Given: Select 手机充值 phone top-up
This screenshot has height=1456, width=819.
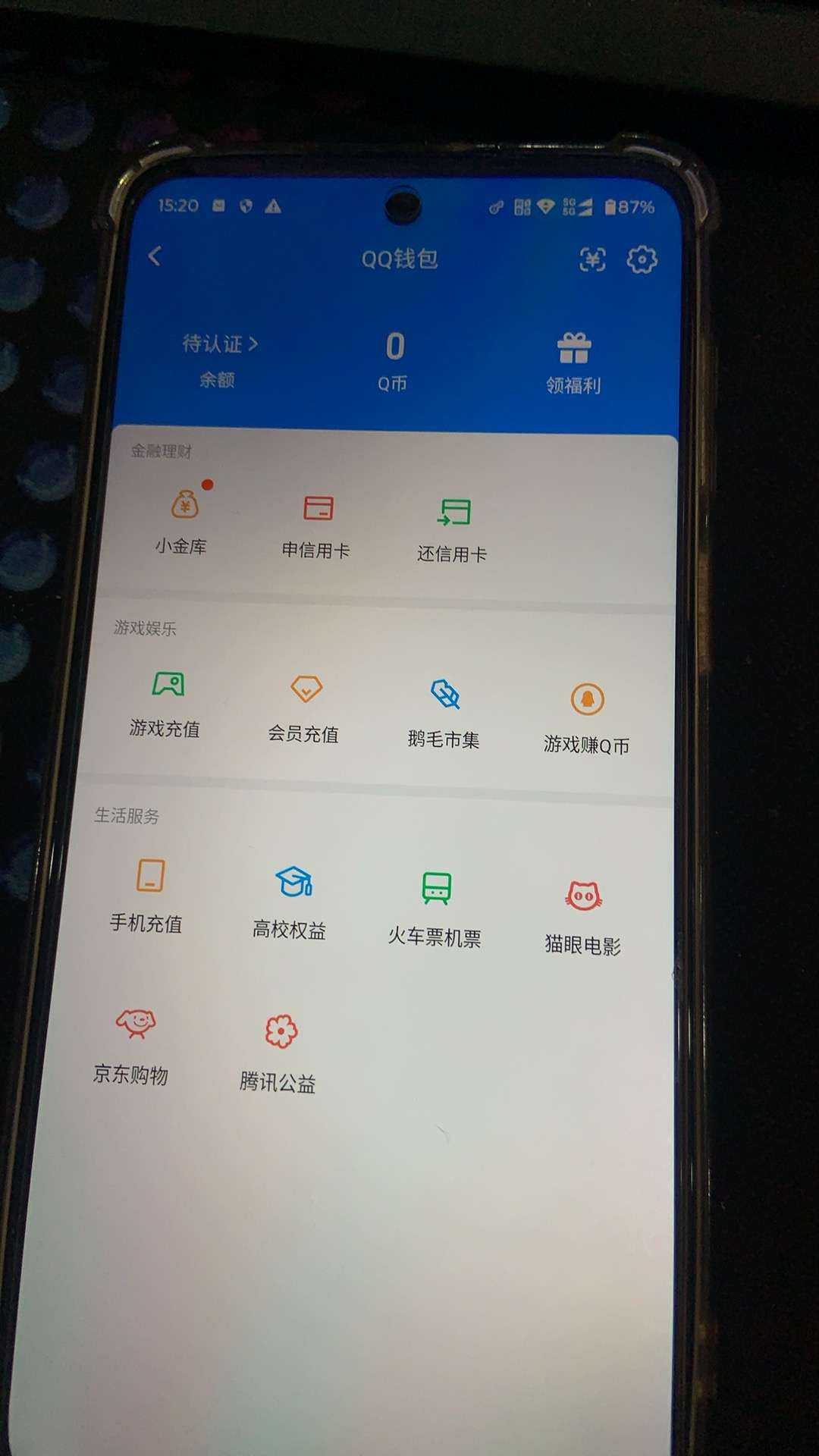Looking at the screenshot, I should (x=149, y=899).
